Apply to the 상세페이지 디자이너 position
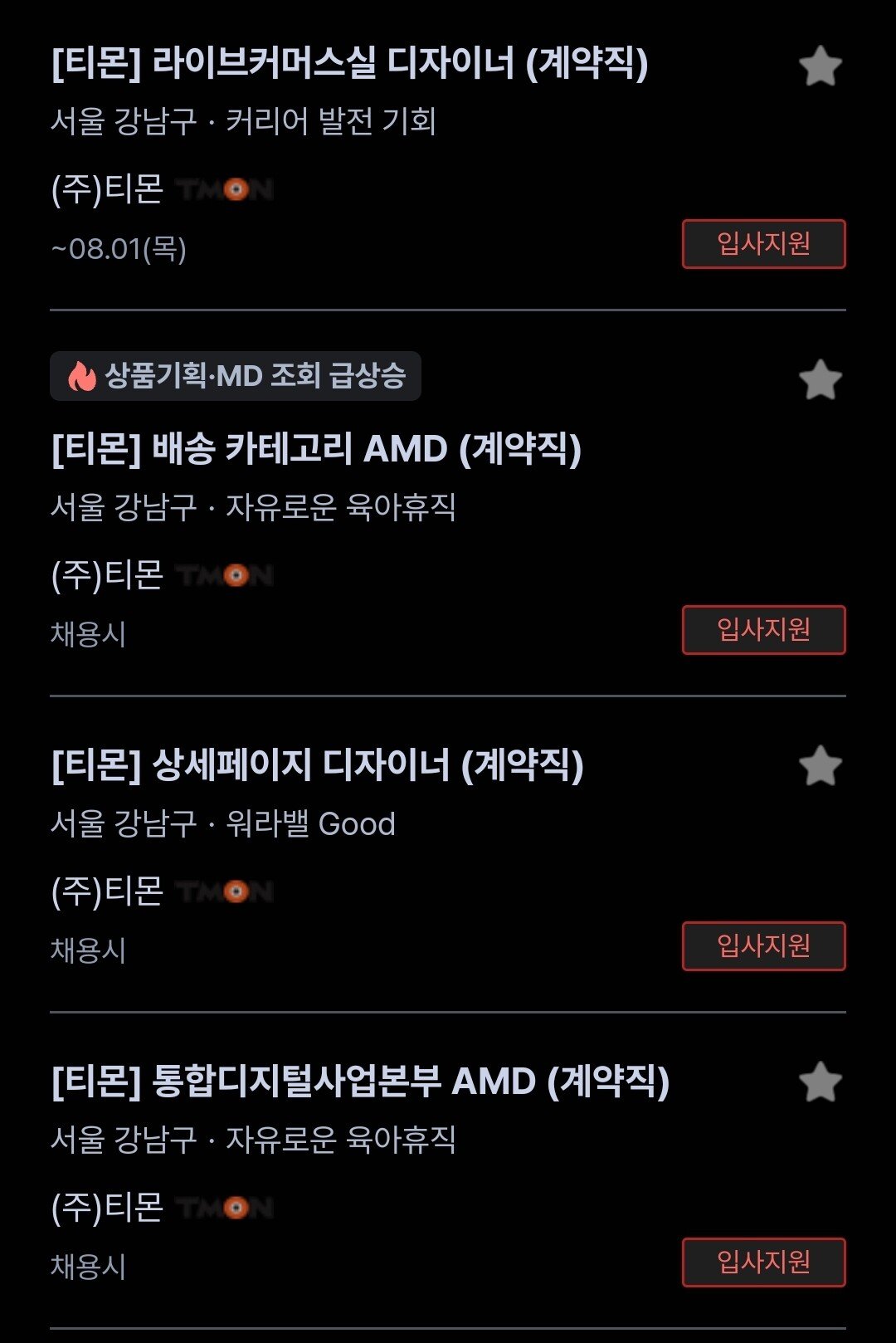 coord(763,946)
